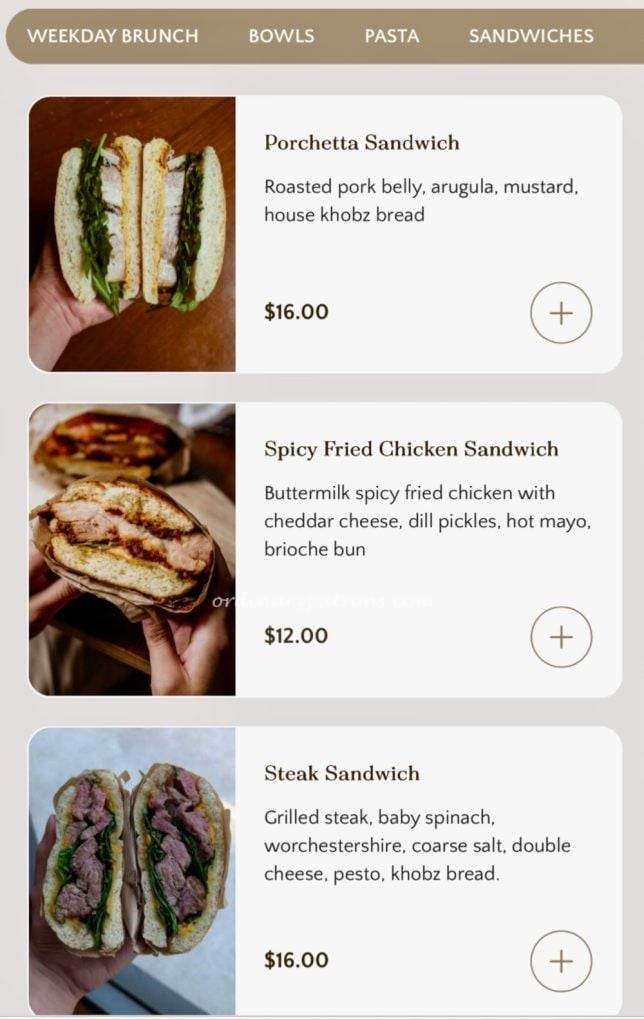
Task: Open the Steak Sandwich item card
Action: (342, 773)
